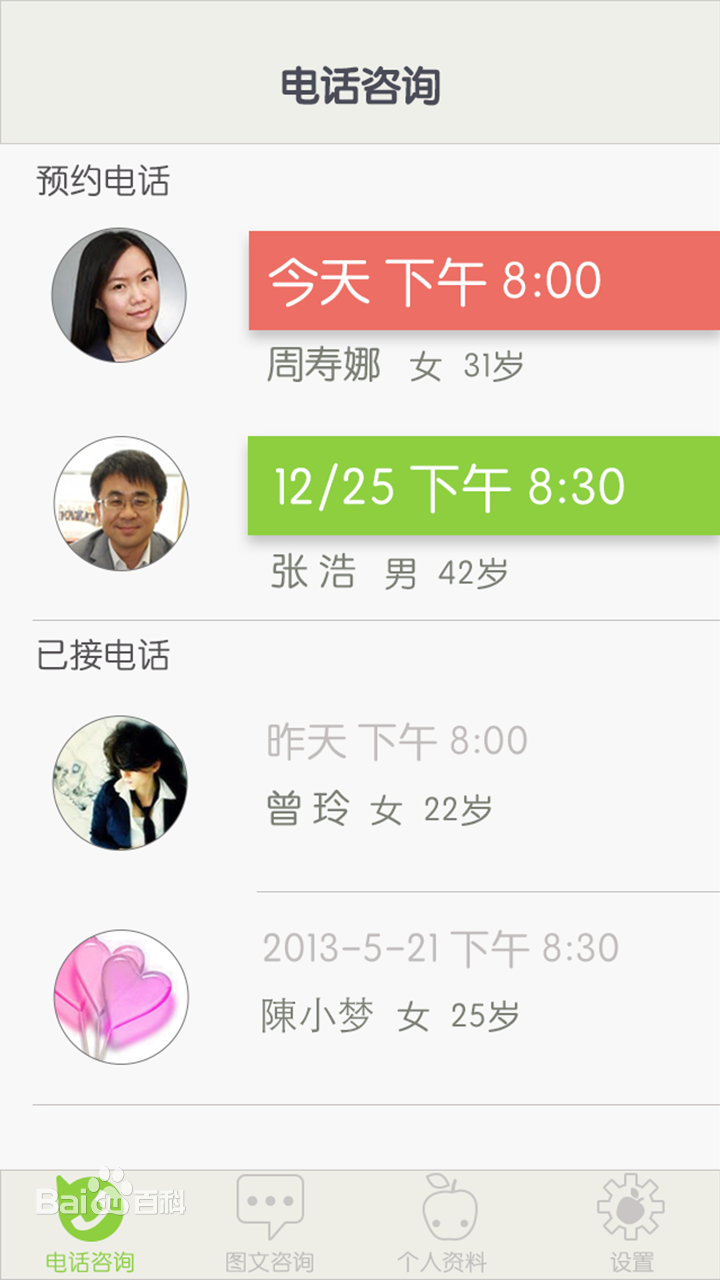This screenshot has width=720, height=1280.
Task: Click 周寿娜's profile photo
Action: point(120,294)
